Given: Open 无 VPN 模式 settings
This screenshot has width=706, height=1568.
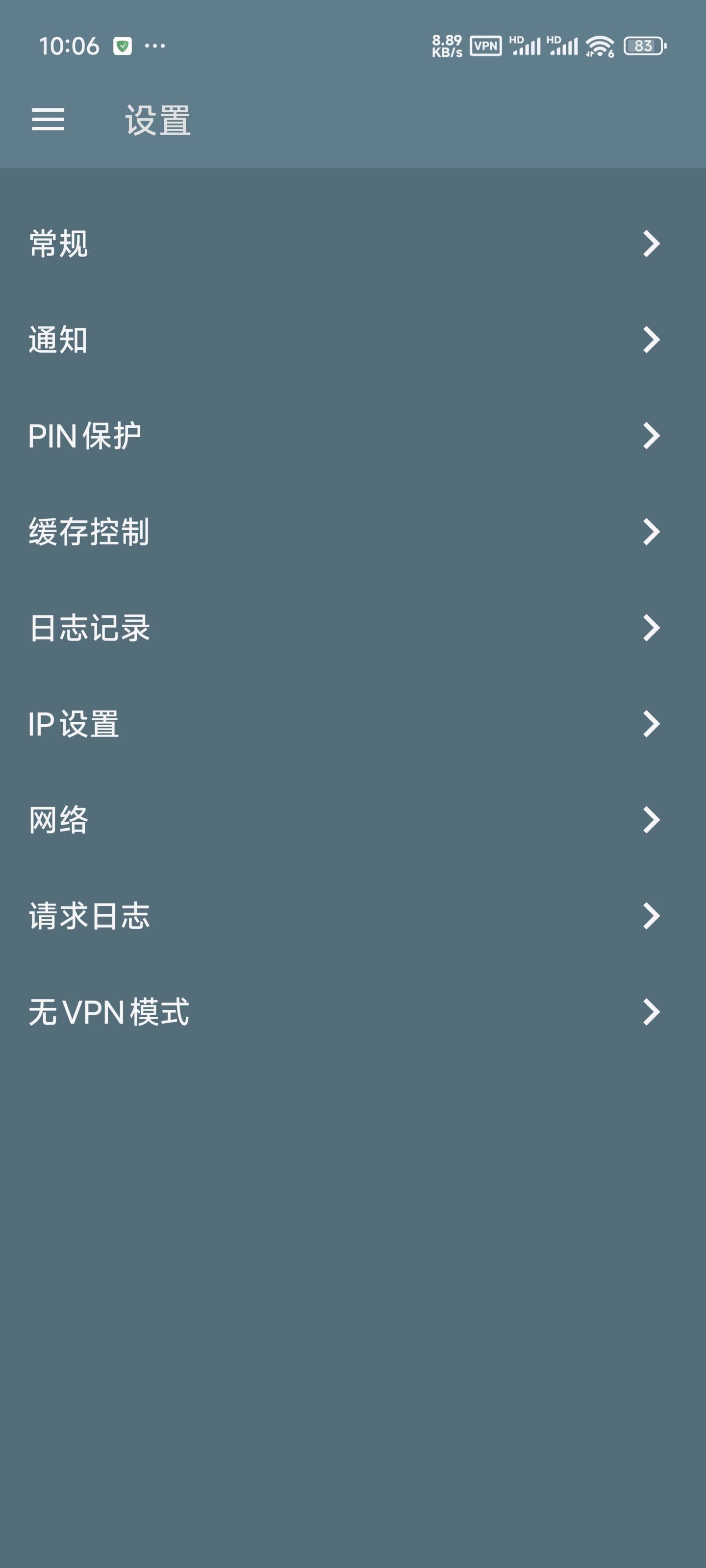Looking at the screenshot, I should tap(109, 1012).
